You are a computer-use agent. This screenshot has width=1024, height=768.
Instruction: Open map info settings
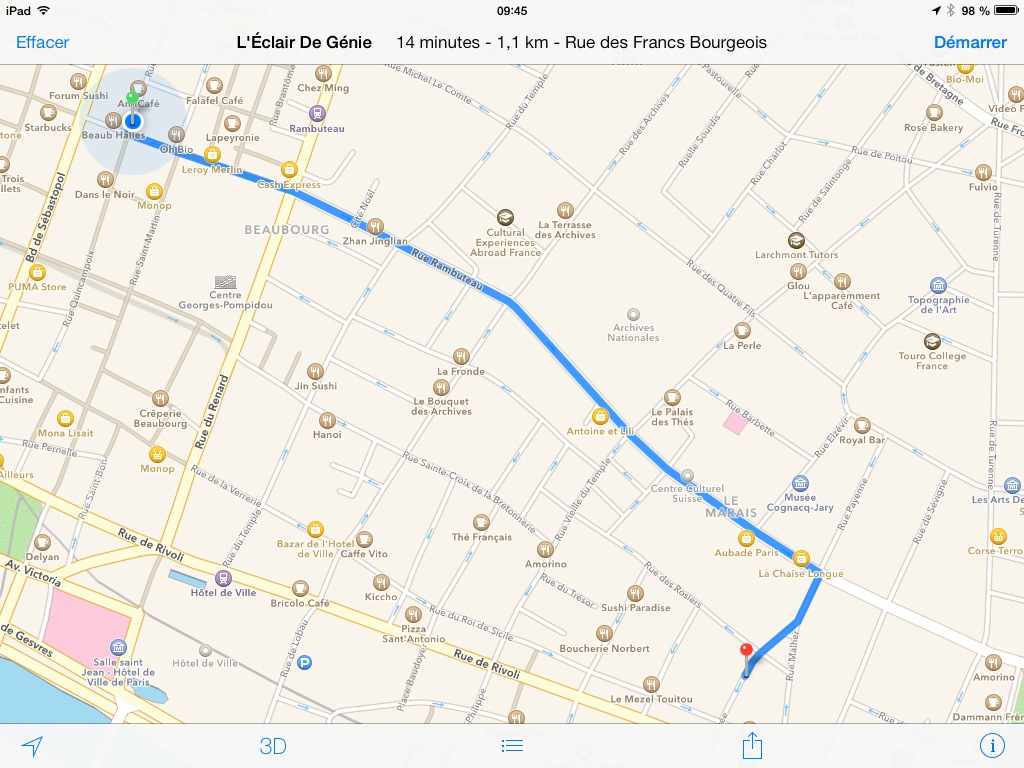(991, 746)
